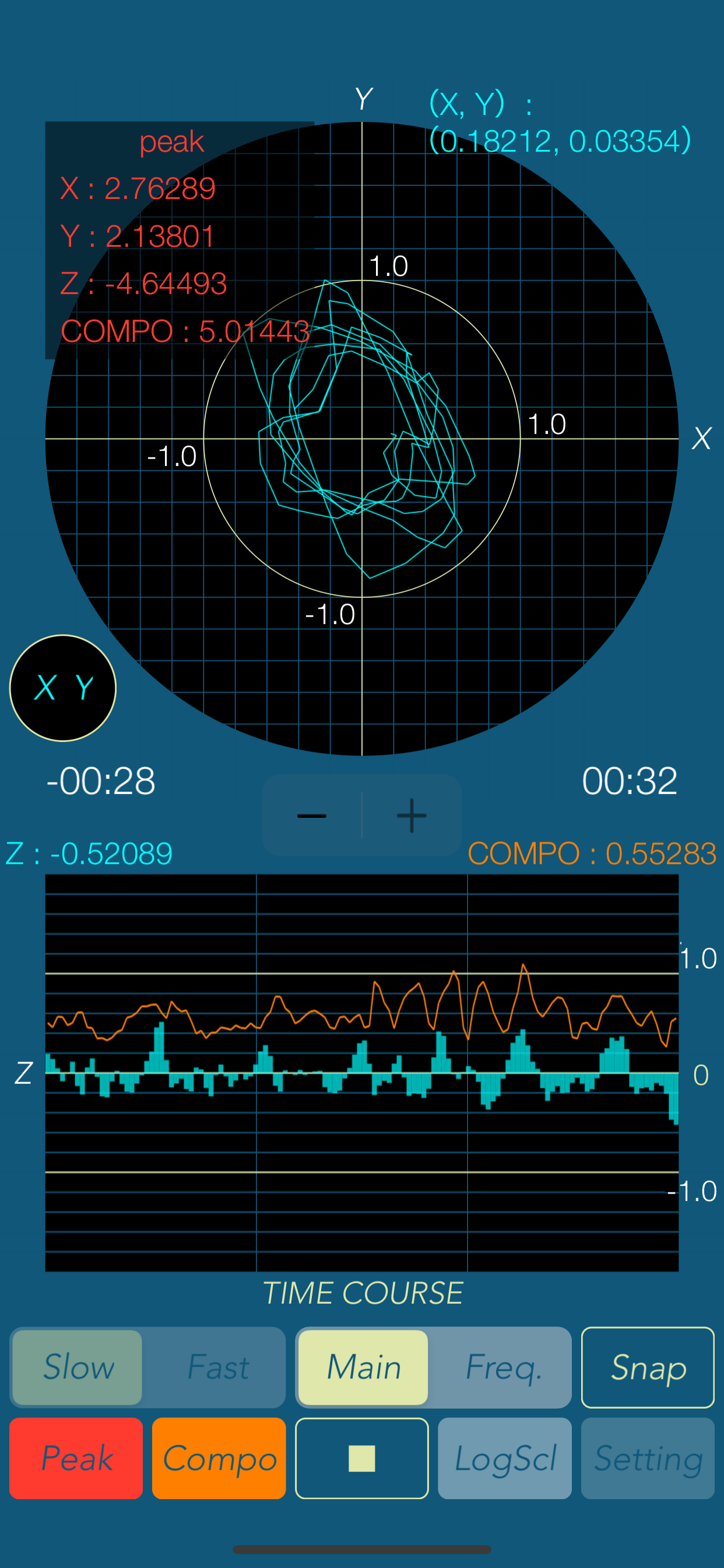
Task: Decrease the time scale with minus
Action: pos(311,815)
